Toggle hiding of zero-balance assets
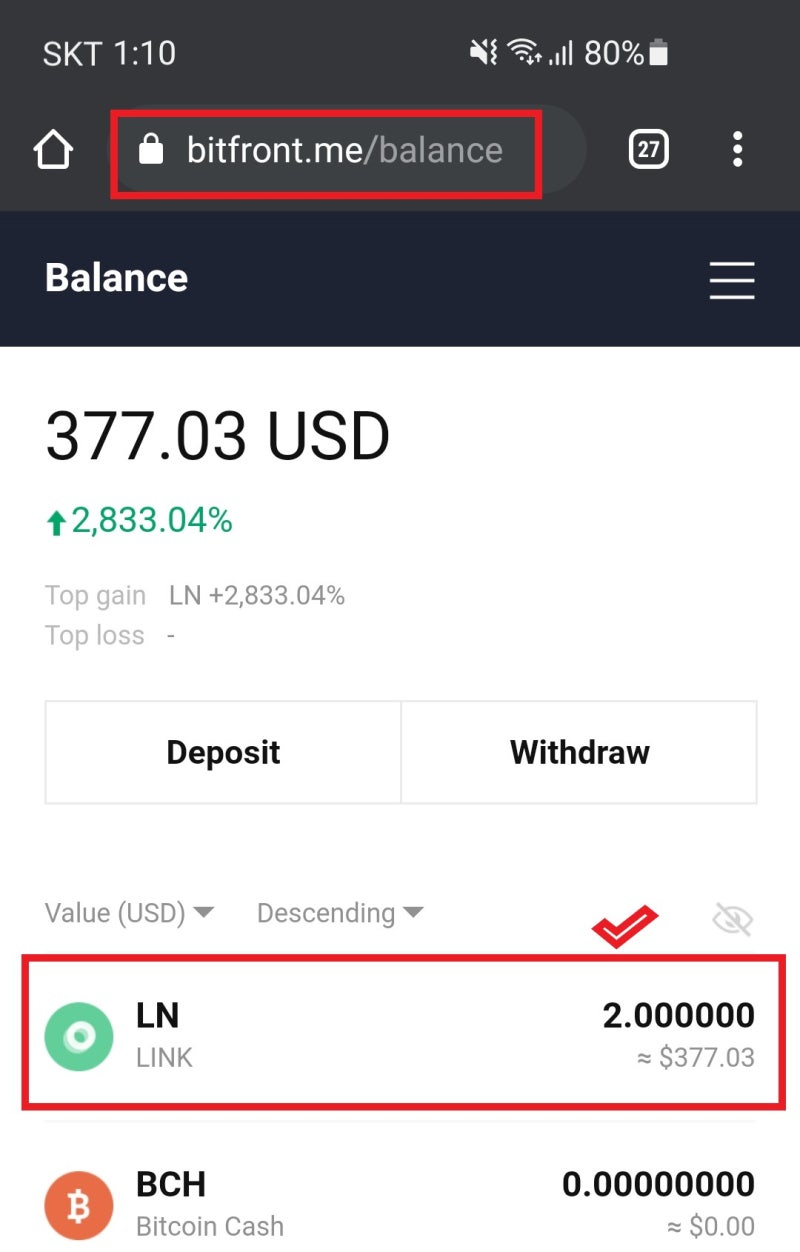The height and width of the screenshot is (1252, 800). pyautogui.click(x=733, y=919)
